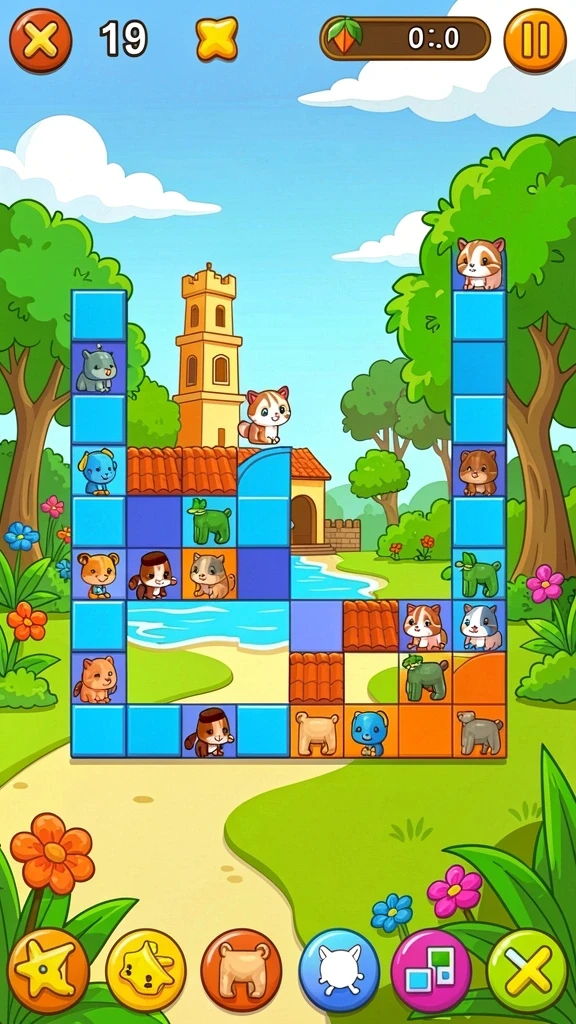This screenshot has width=576, height=1024.
Task: Use the pink squares shuffle booster
Action: pyautogui.click(x=431, y=970)
